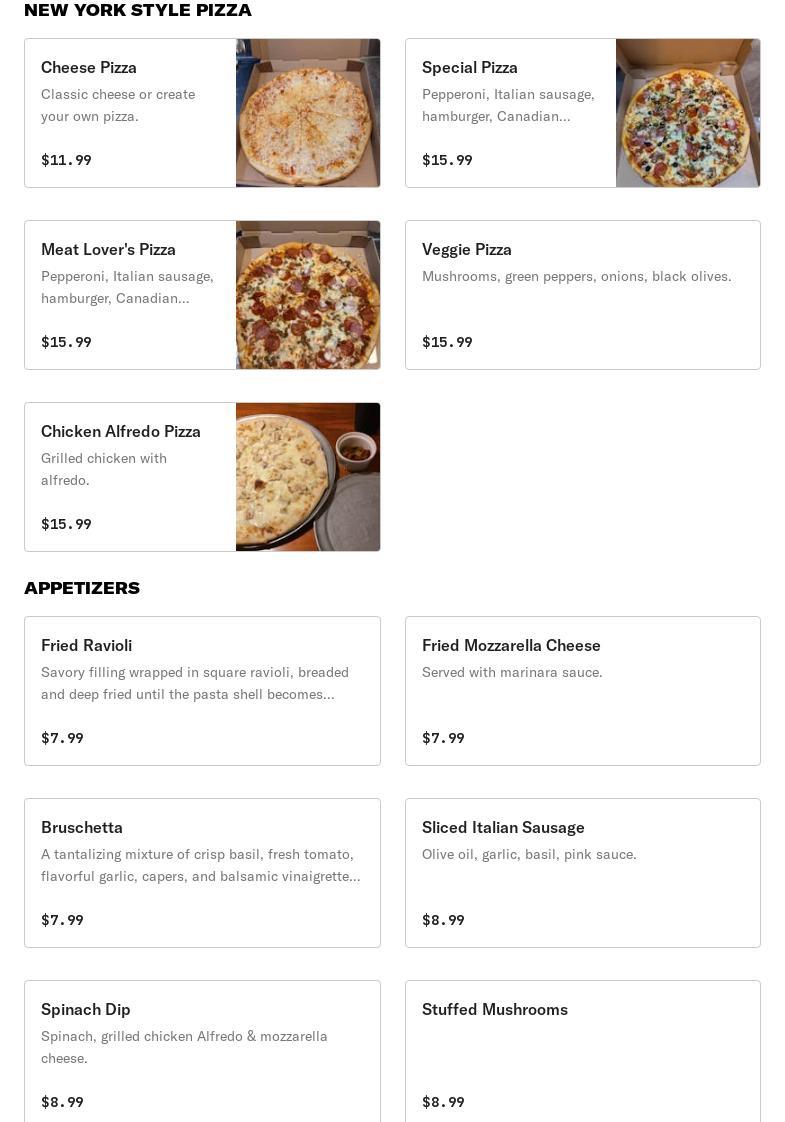Choose the Veggie Pizza card
The width and height of the screenshot is (785, 1122).
582,295
